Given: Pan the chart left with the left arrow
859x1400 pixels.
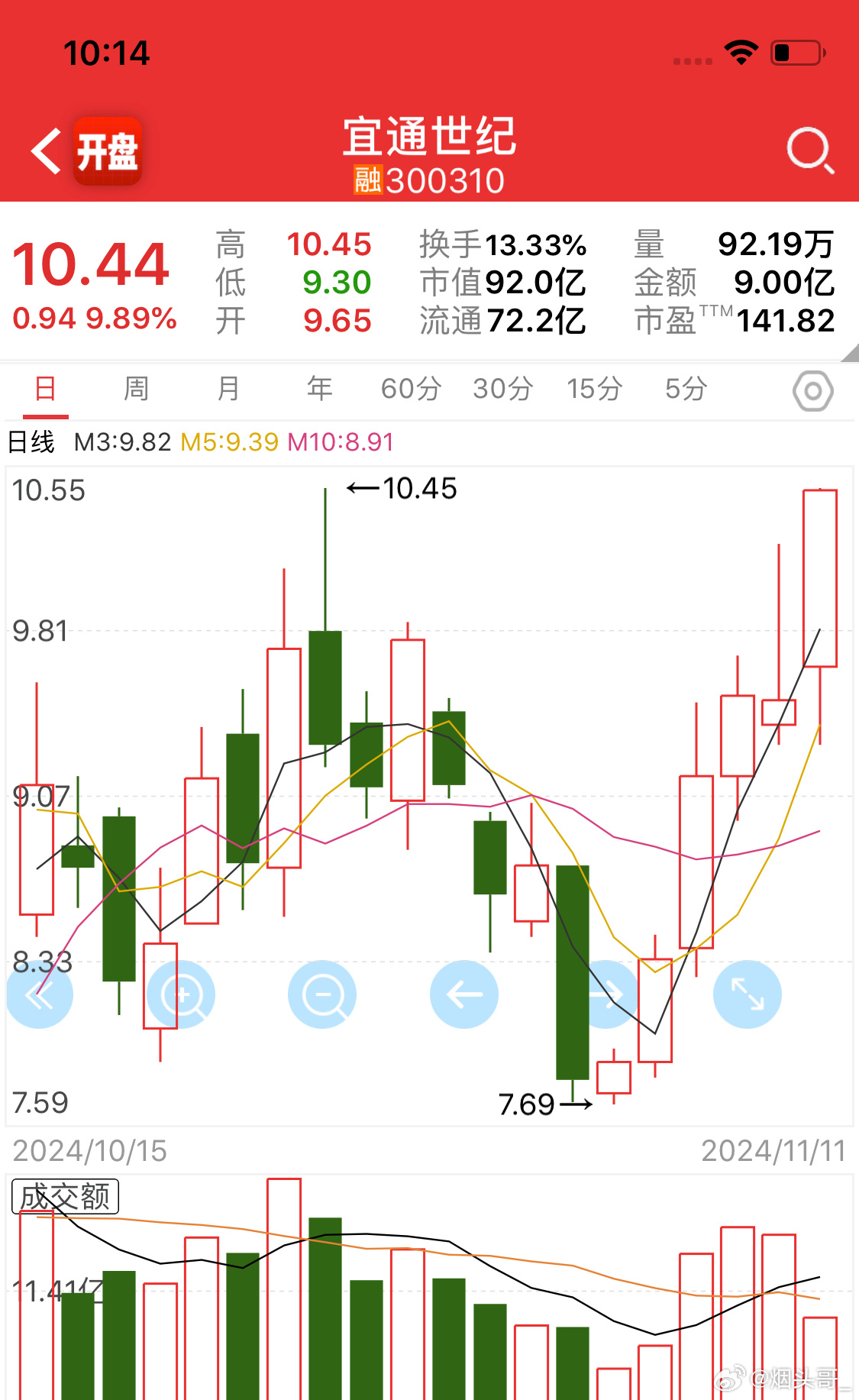Looking at the screenshot, I should [463, 994].
